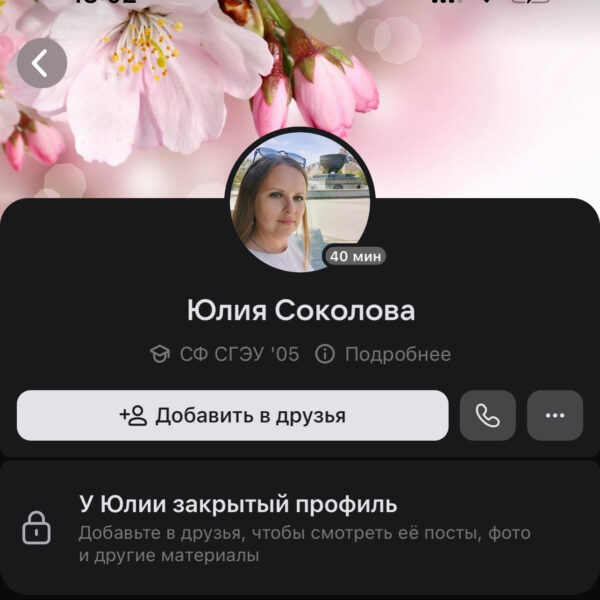Tap Добавить в друзья button
This screenshot has height=600, width=600.
coord(232,415)
